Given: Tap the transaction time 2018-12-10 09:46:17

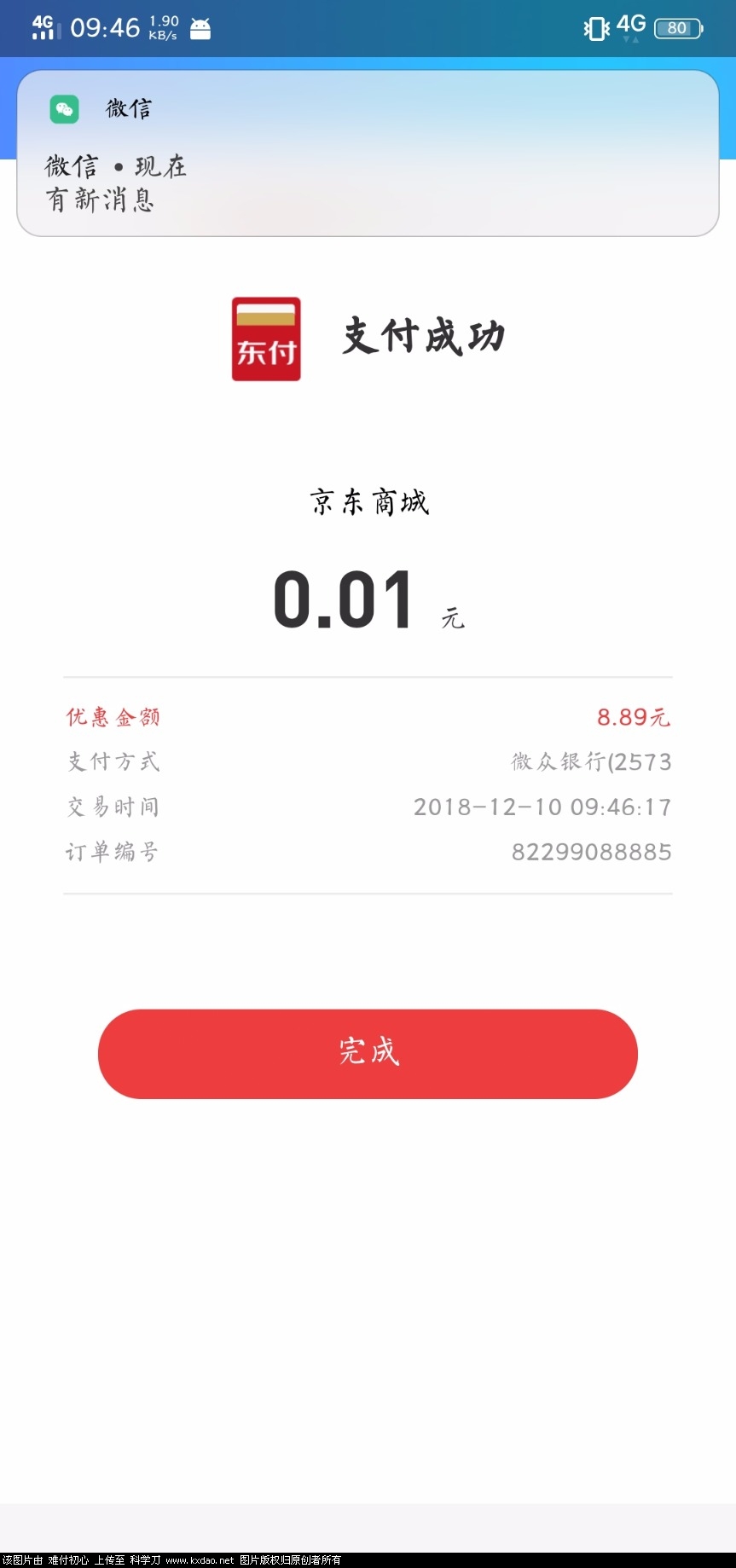Looking at the screenshot, I should tap(542, 807).
